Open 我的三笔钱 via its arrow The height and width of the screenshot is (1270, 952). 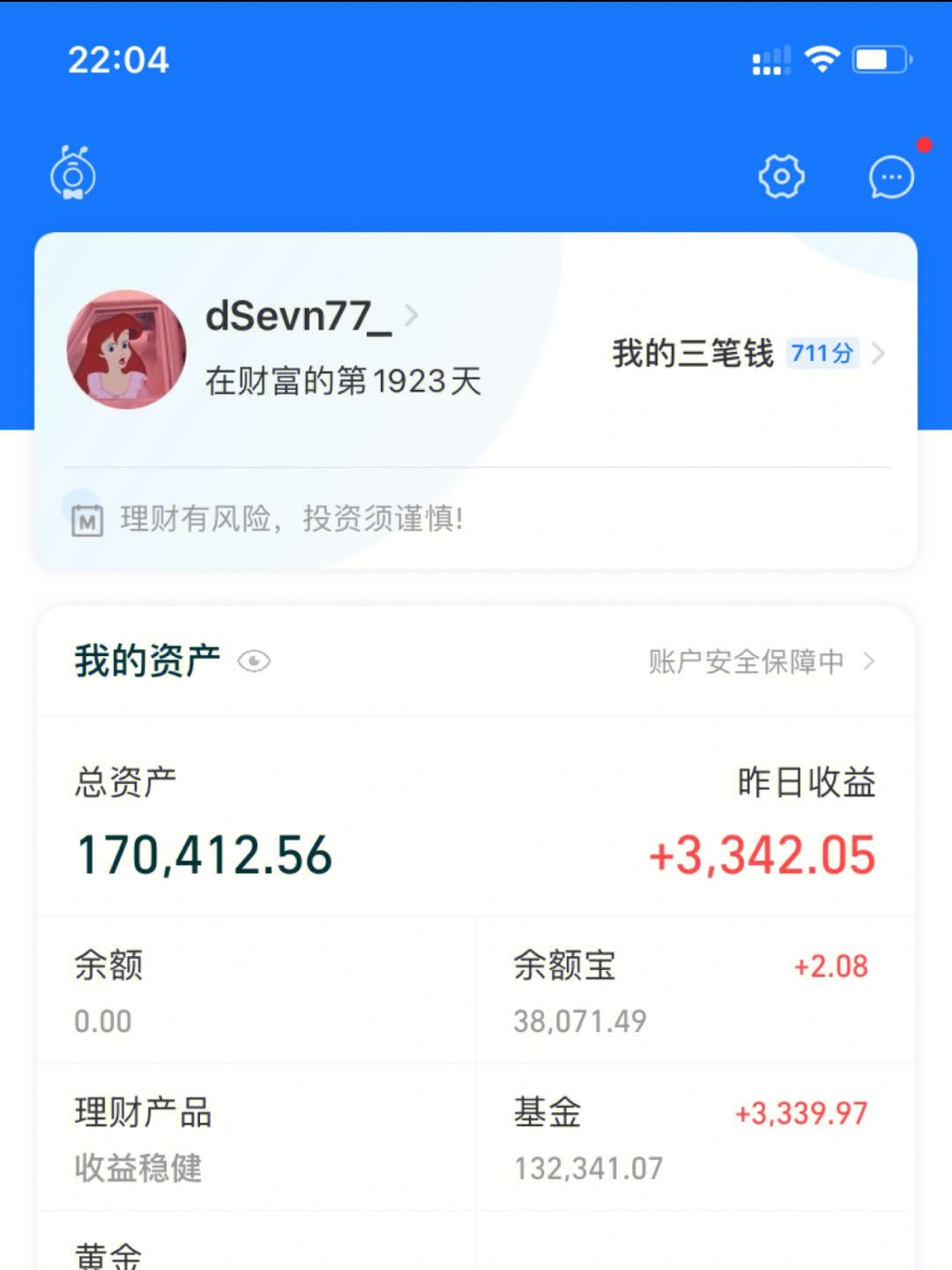[x=877, y=352]
